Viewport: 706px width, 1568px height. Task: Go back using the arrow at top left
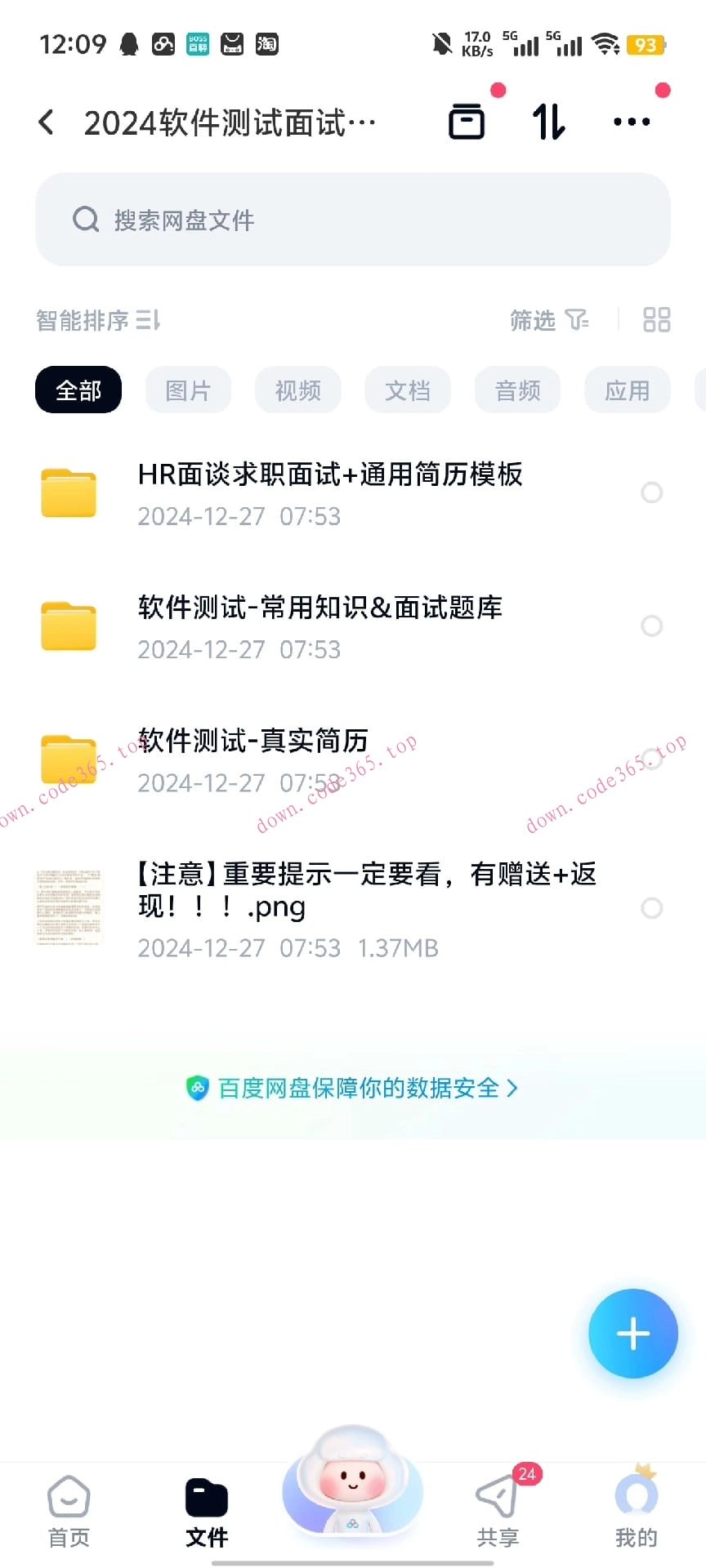(x=47, y=121)
